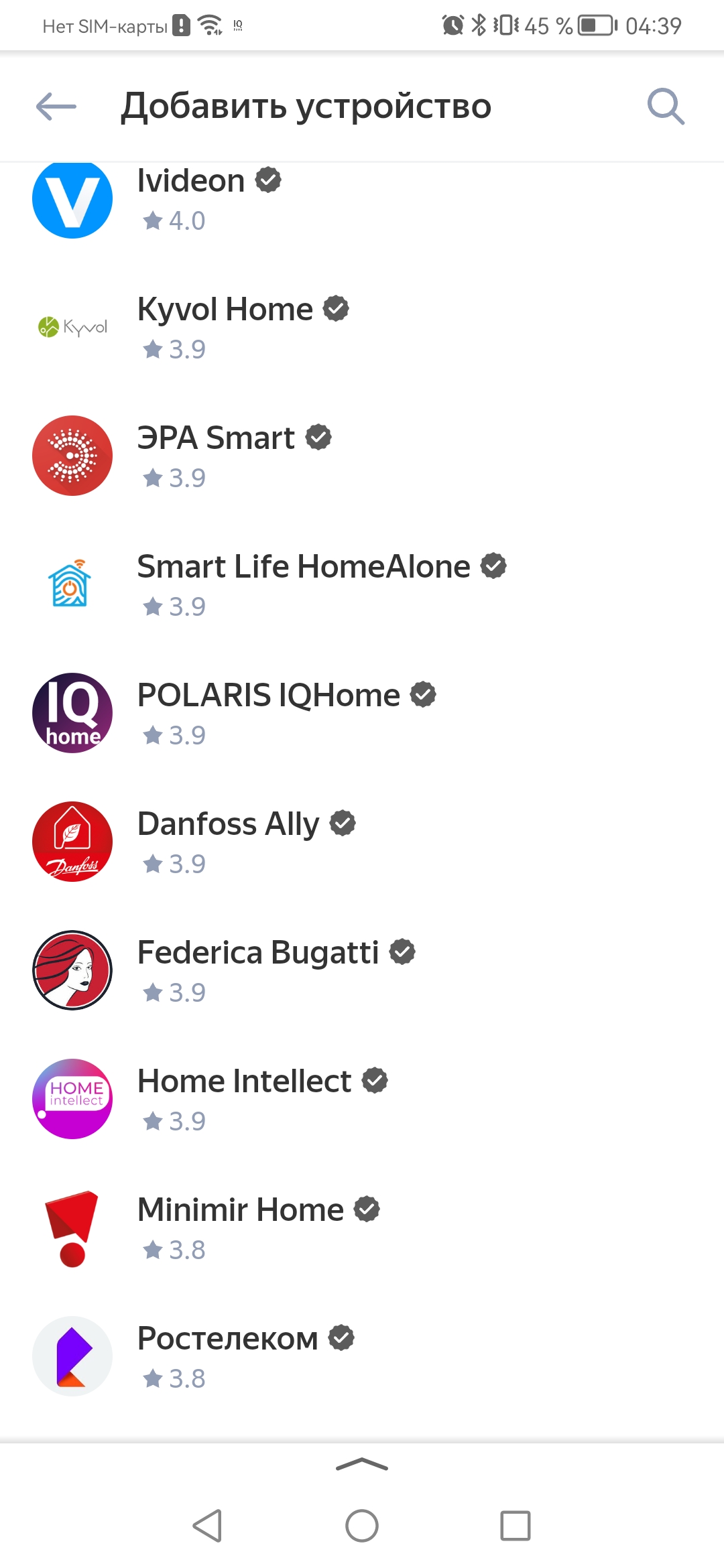Open recent apps from the navigation bar
Viewport: 724px width, 1568px height.
[x=515, y=1526]
